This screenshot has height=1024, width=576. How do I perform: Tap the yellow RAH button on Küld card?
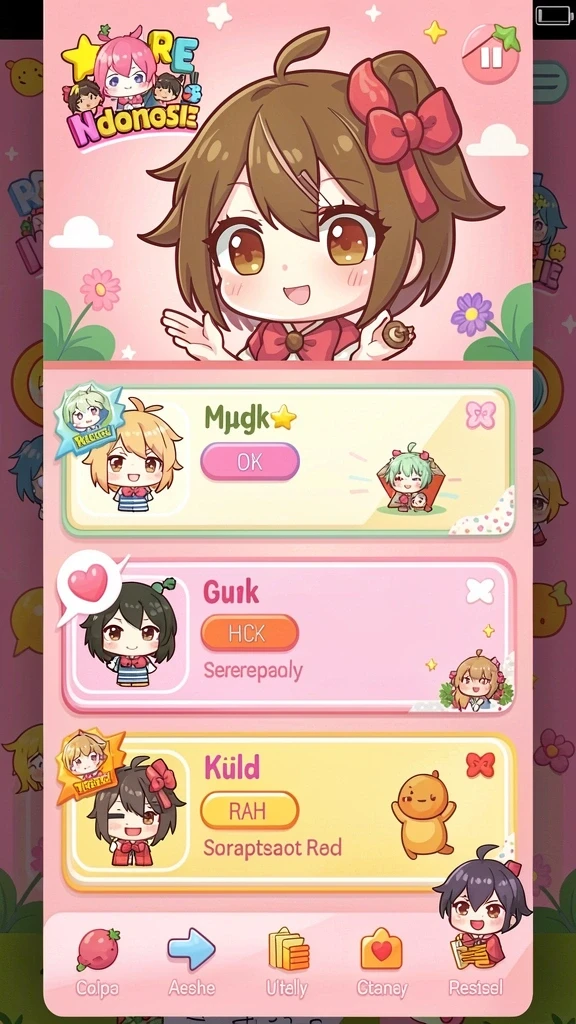[249, 810]
